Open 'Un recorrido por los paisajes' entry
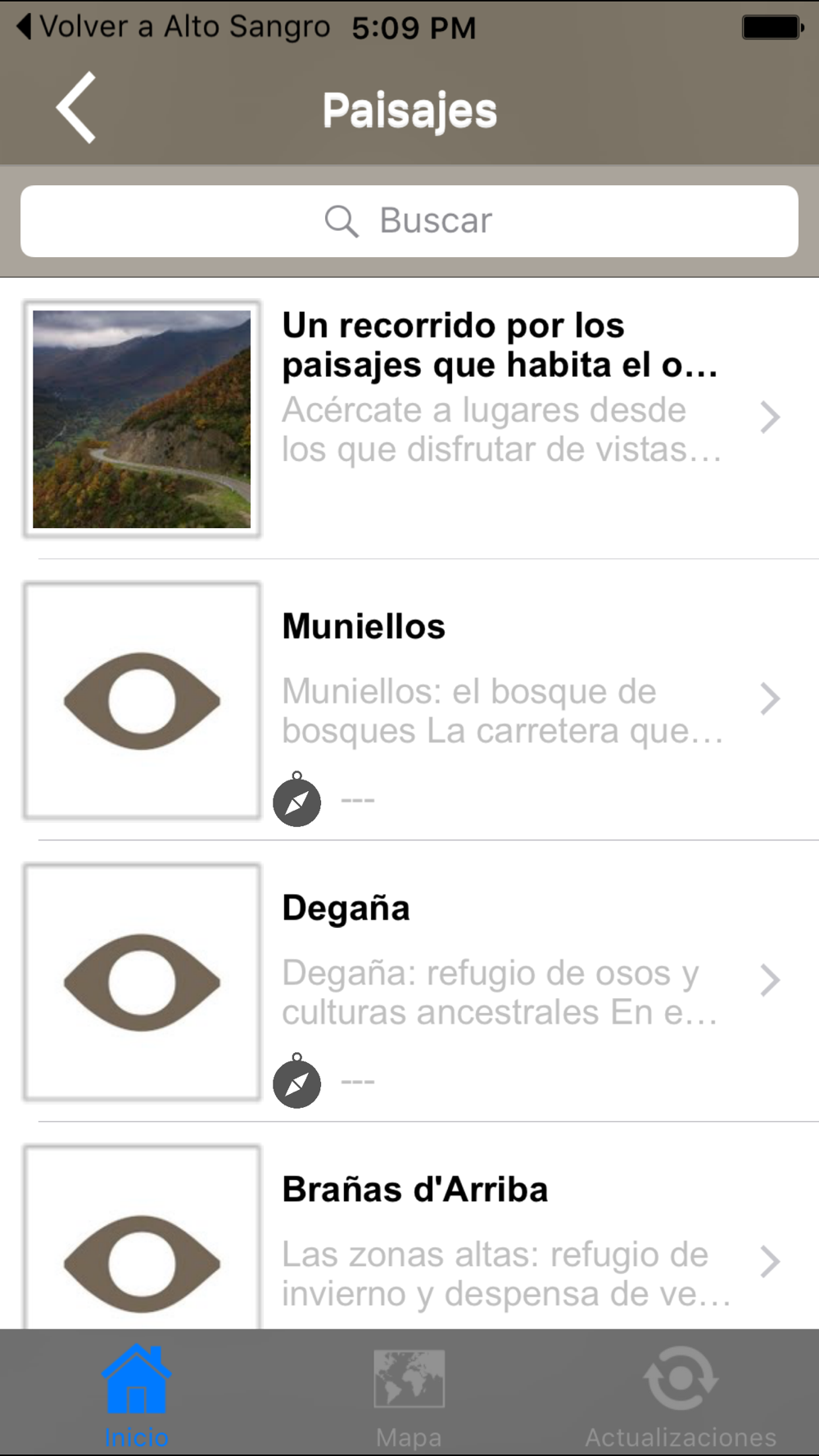This screenshot has height=1456, width=819. 409,418
